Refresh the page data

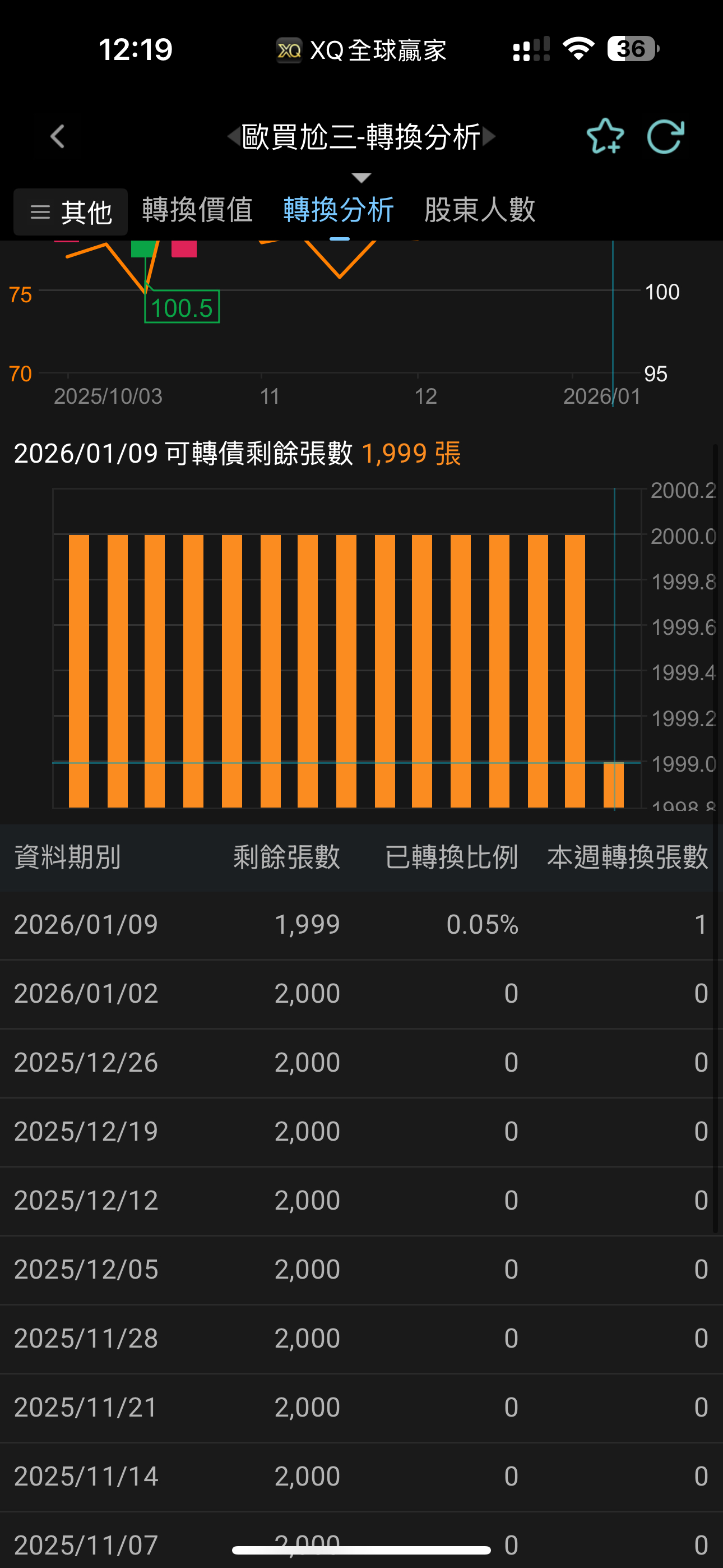[665, 136]
